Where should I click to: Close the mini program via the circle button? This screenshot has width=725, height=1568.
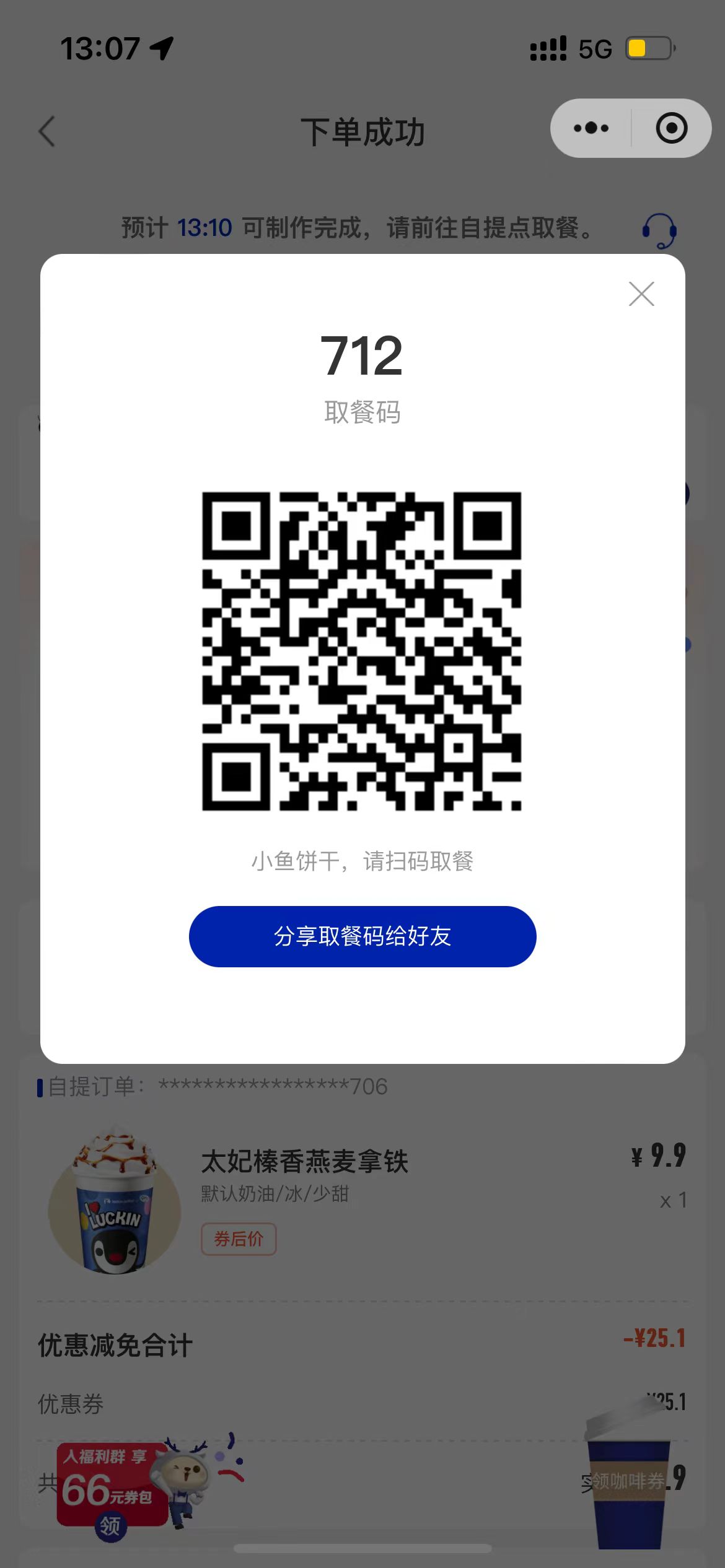[x=672, y=128]
